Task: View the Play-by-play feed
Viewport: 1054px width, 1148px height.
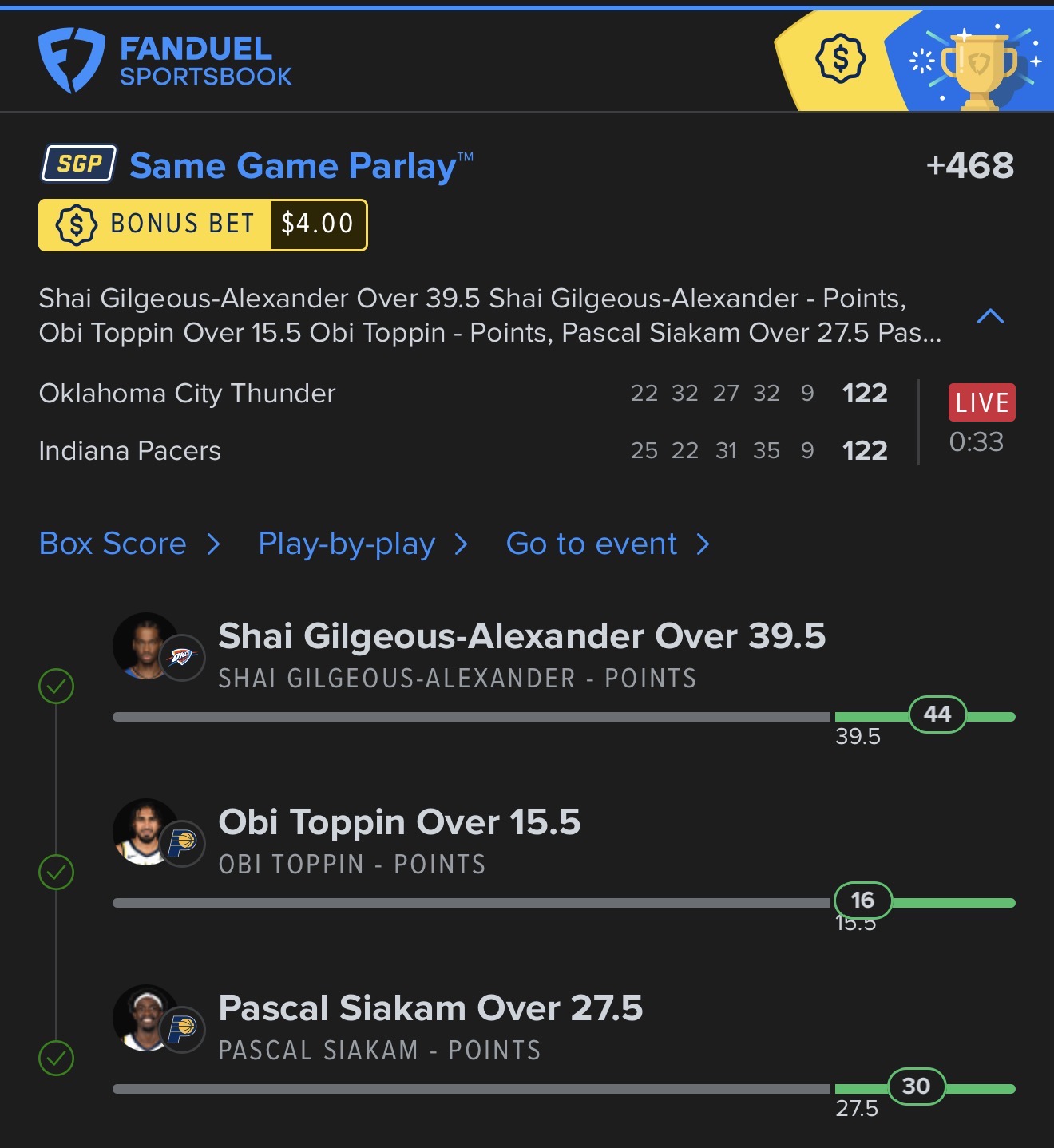Action: coord(363,544)
